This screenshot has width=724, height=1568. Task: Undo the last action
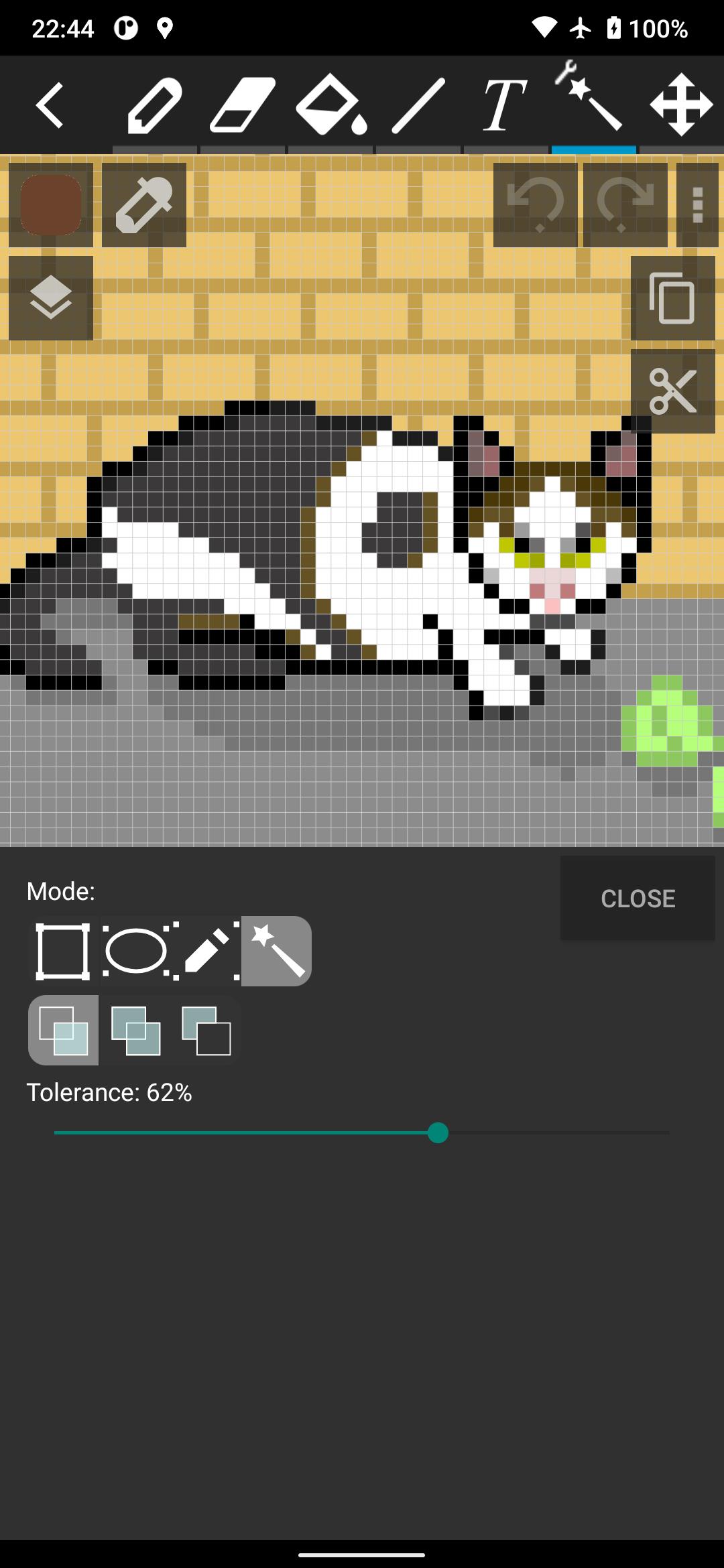(536, 205)
